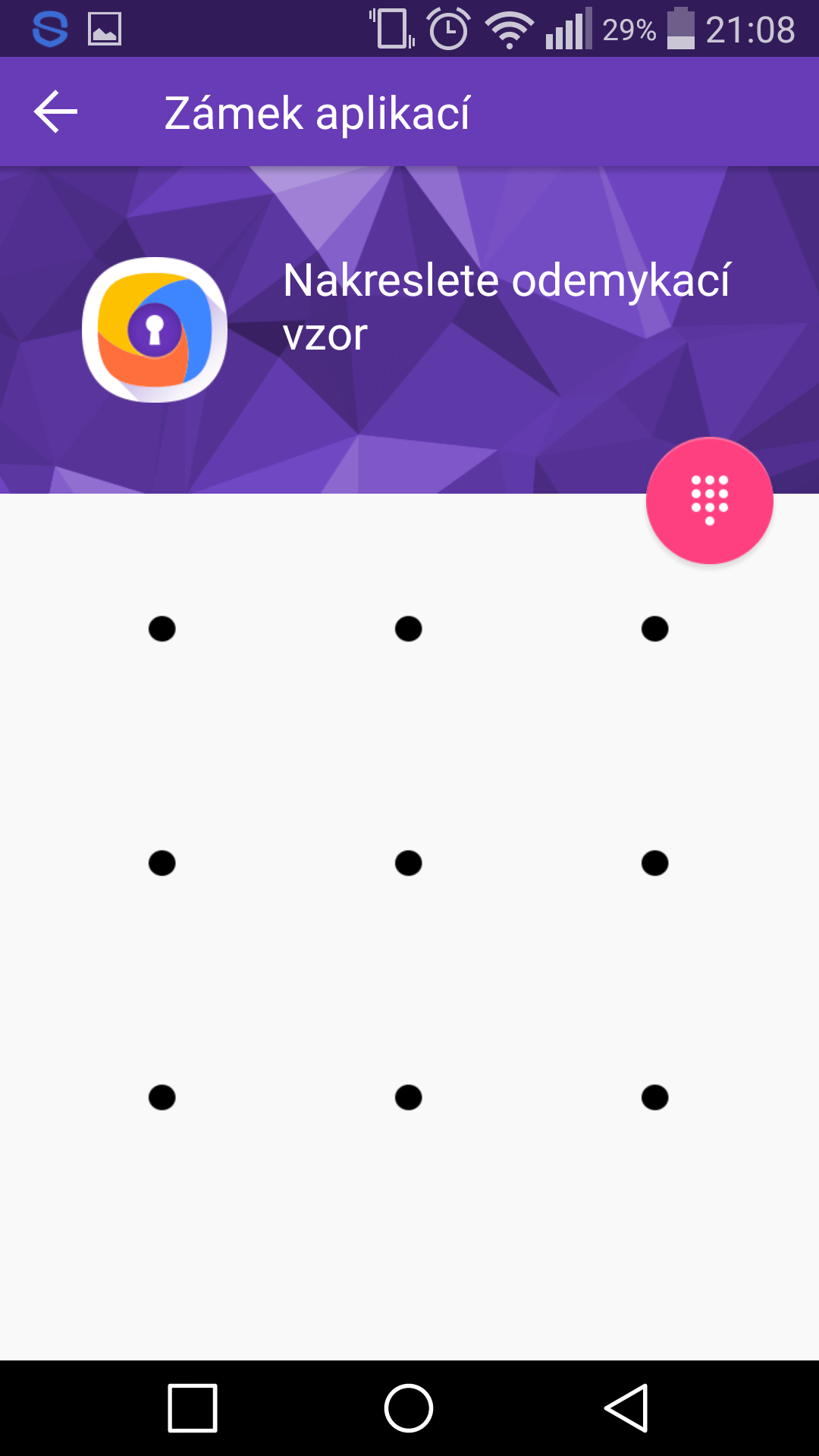Open the system recent apps view
Viewport: 819px width, 1456px height.
tap(193, 1408)
